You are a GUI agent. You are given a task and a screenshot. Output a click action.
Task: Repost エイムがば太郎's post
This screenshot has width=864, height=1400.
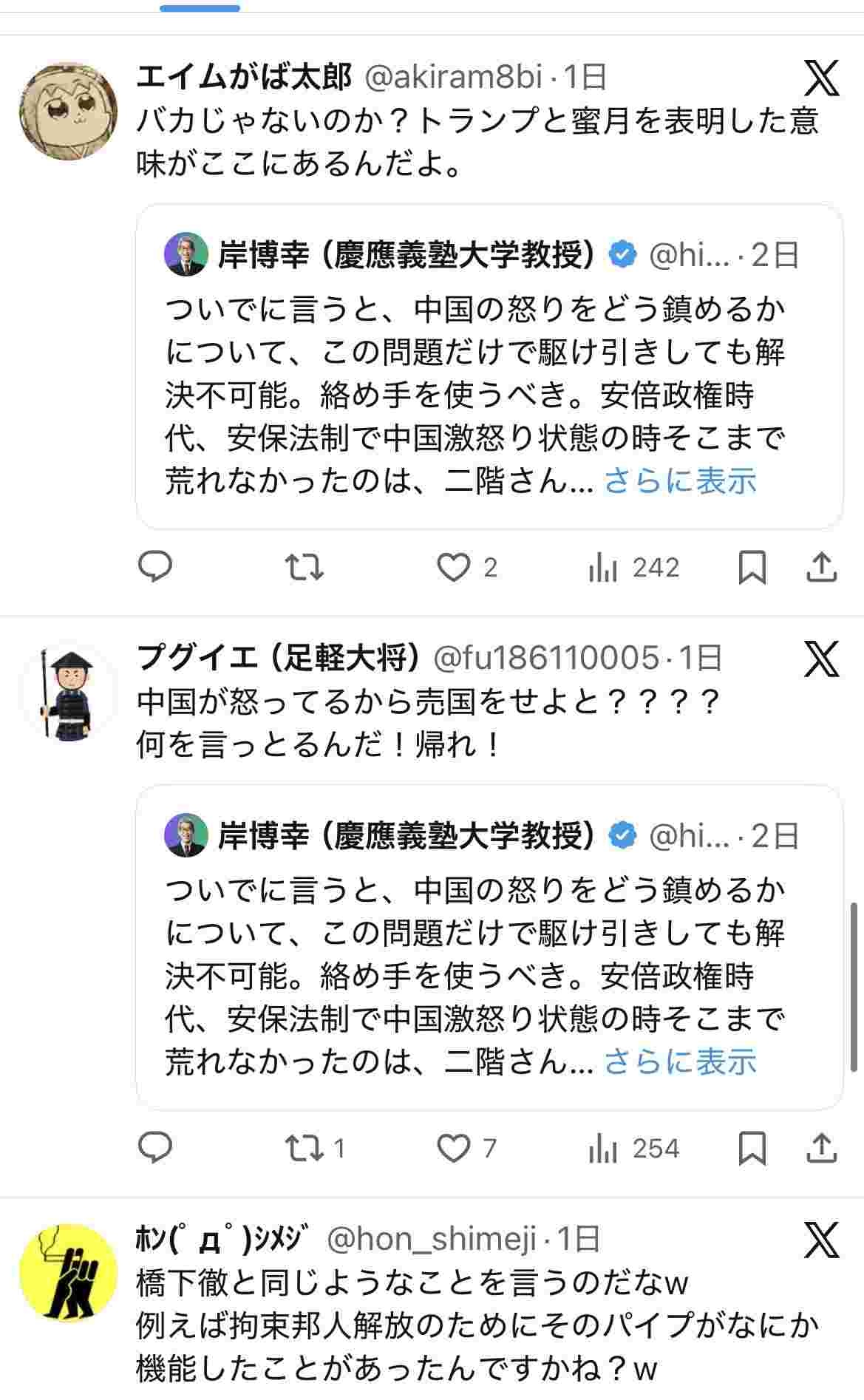[304, 568]
